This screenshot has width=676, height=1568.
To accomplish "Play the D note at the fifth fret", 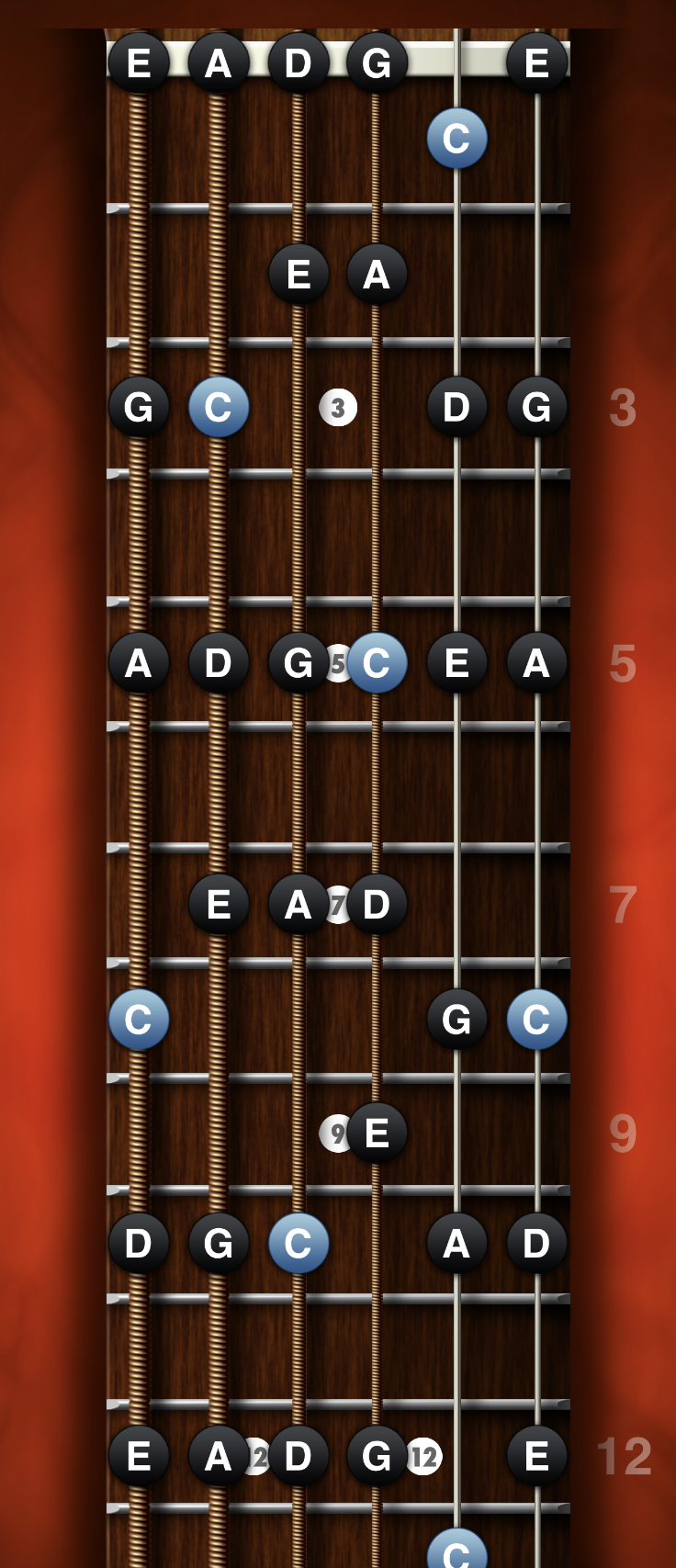I will pyautogui.click(x=219, y=662).
